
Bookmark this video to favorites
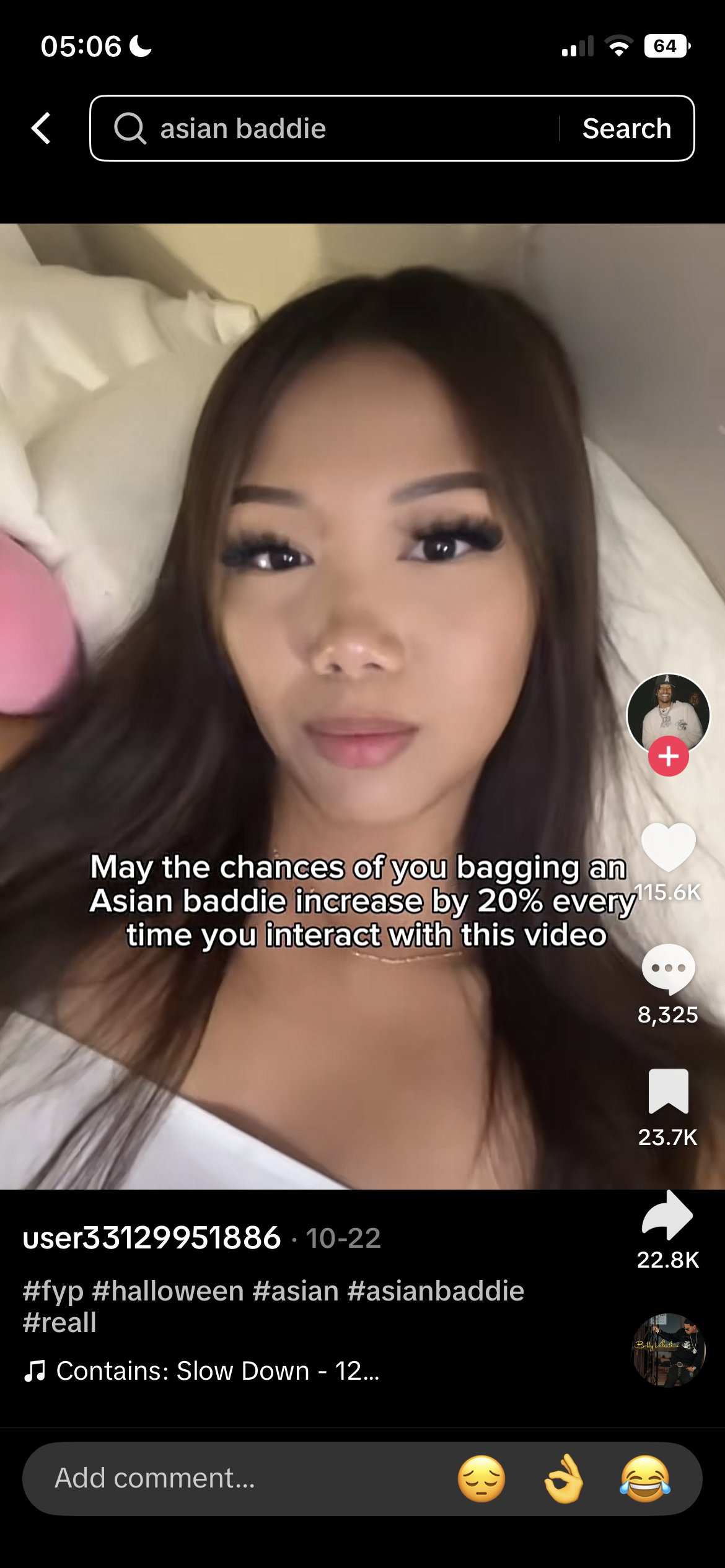click(x=668, y=1092)
